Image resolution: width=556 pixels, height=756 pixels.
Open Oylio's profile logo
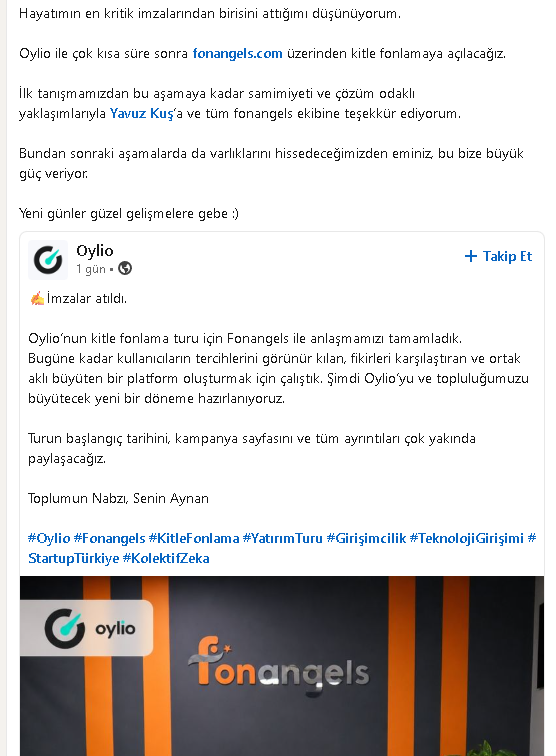coord(48,260)
